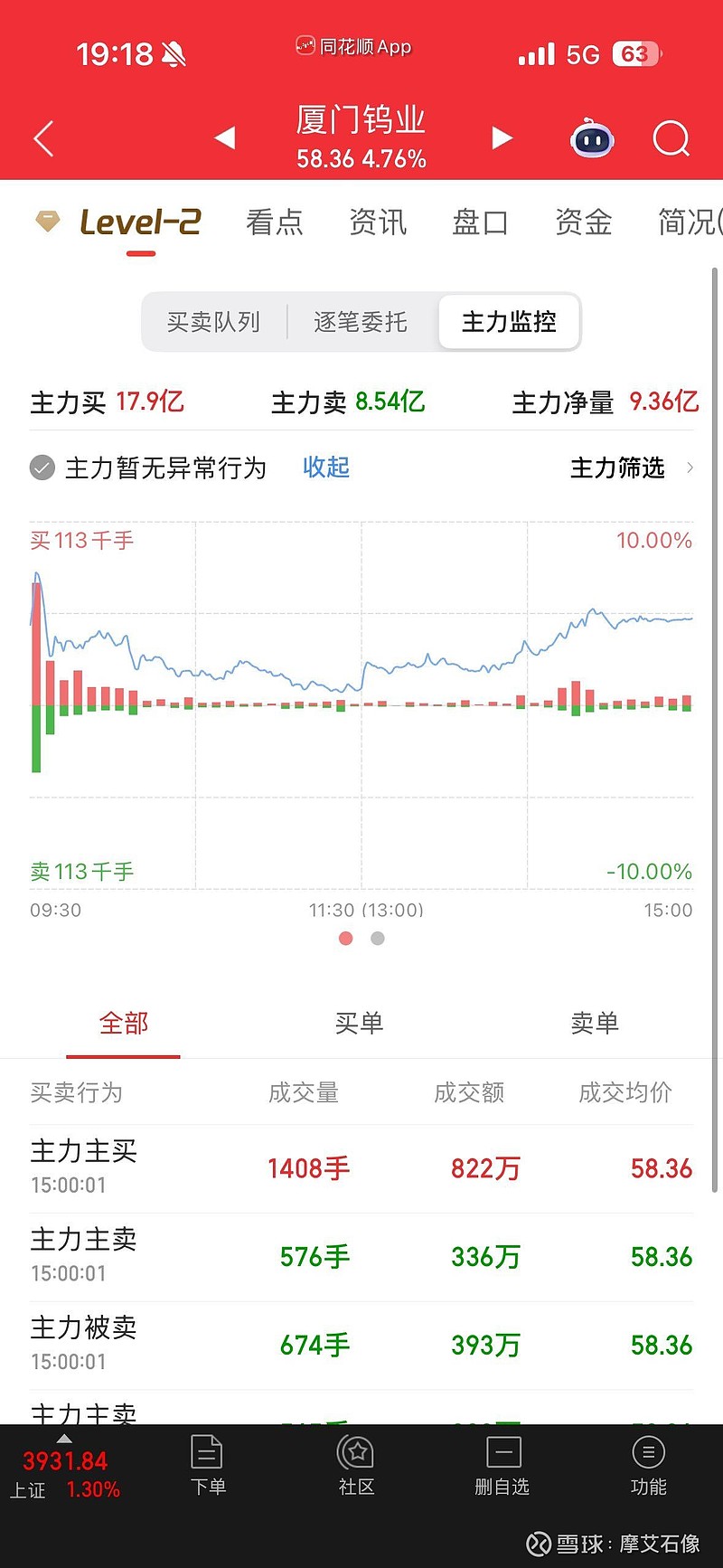Viewport: 723px width, 1568px height.
Task: Toggle the 主力暂无异常行为 status circle
Action: click(x=42, y=468)
